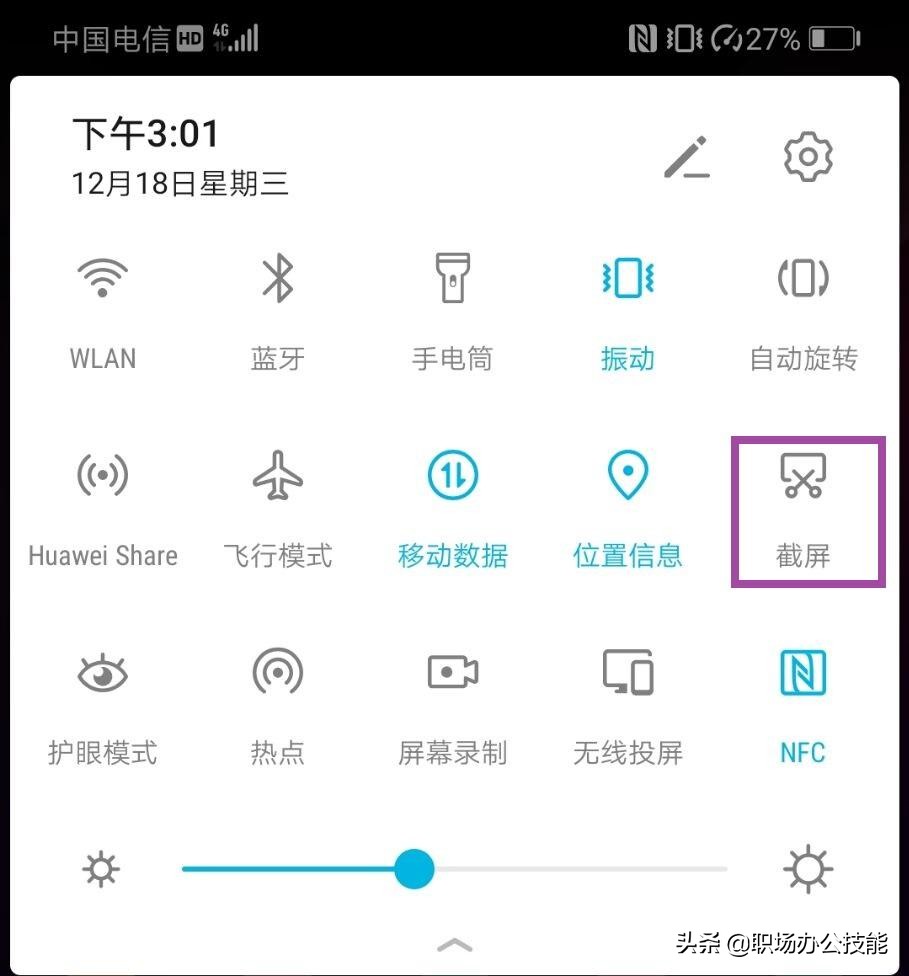Tap the edit pencil icon
Screen dimensions: 909x976
(688, 155)
